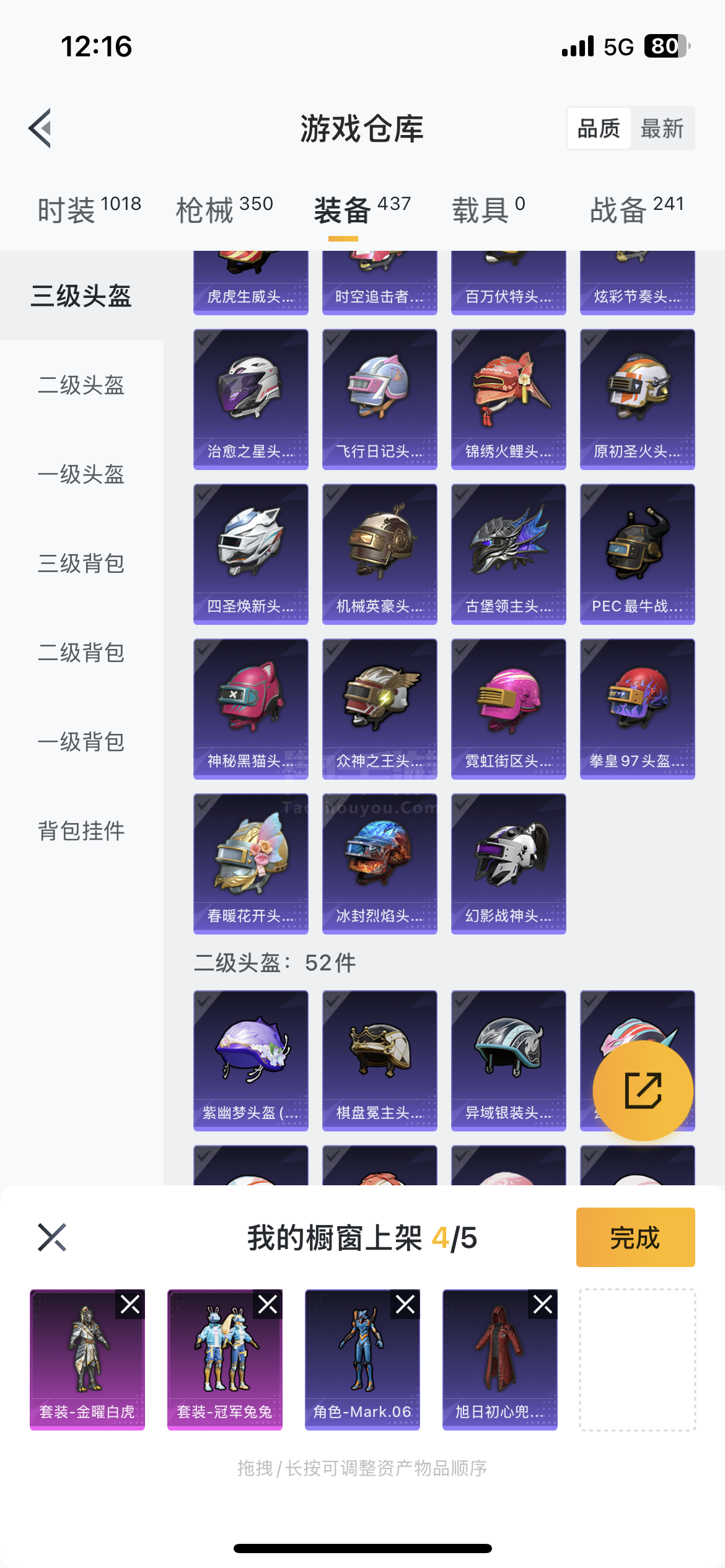Select the 拳皇97头盔 item

638,709
